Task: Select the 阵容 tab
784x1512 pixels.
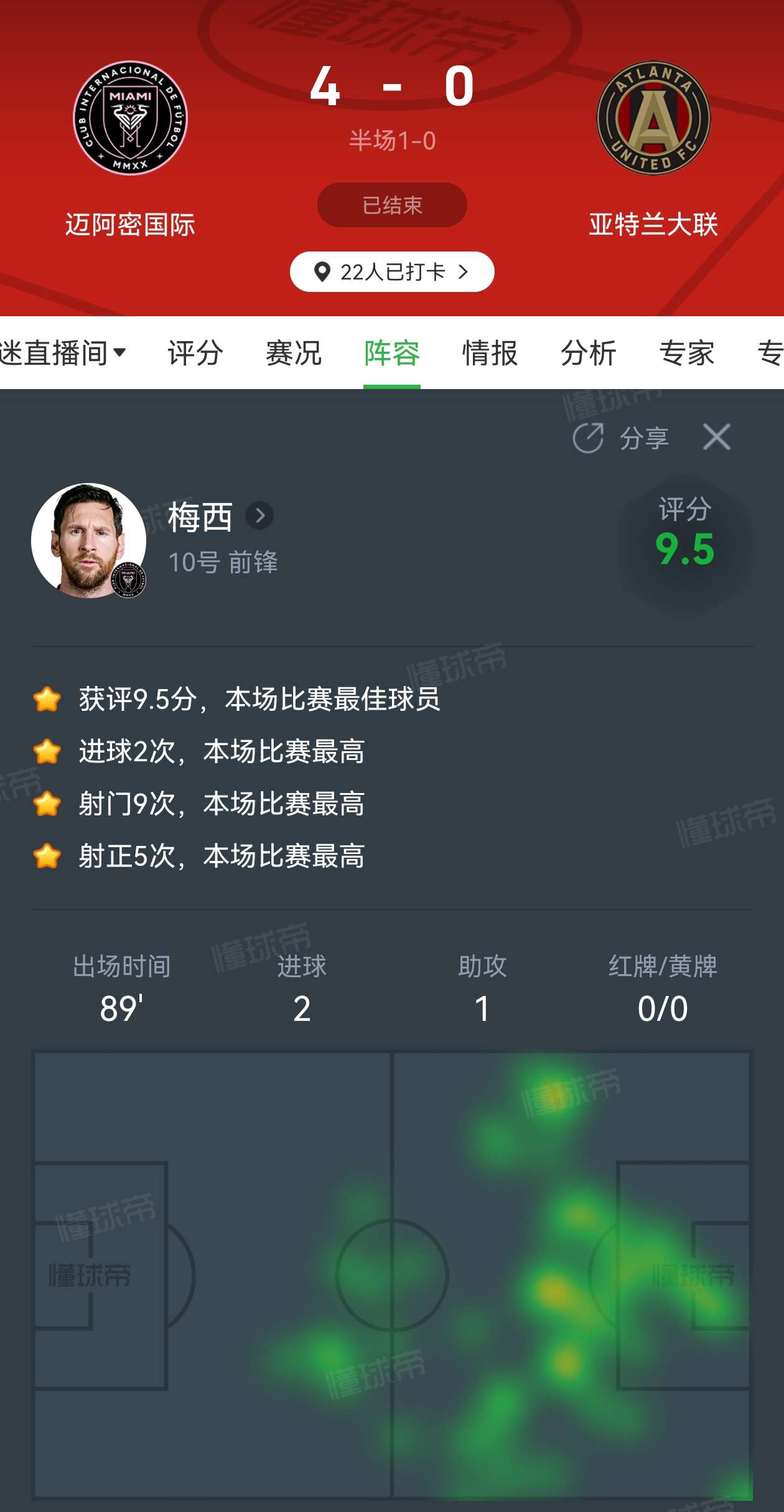Action: coord(392,353)
